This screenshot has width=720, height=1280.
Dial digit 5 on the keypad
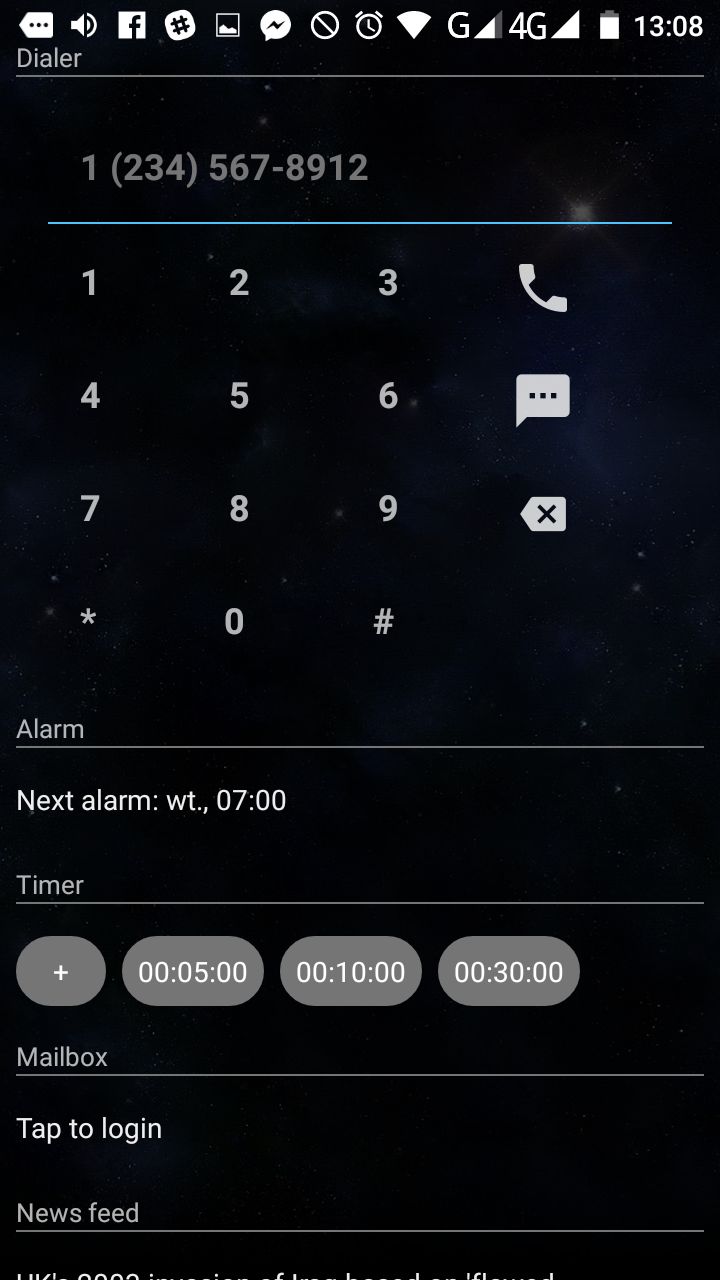(239, 396)
